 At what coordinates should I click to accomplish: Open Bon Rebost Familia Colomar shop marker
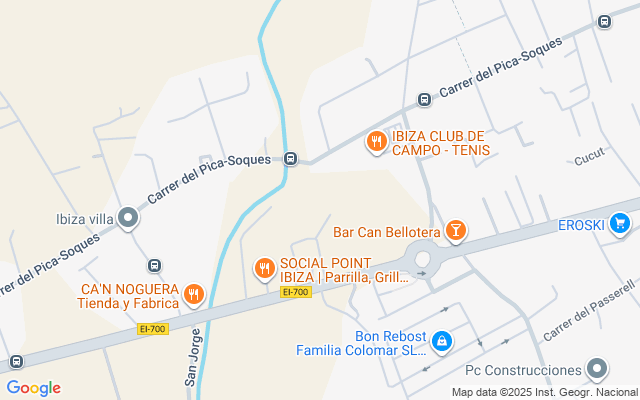click(442, 343)
